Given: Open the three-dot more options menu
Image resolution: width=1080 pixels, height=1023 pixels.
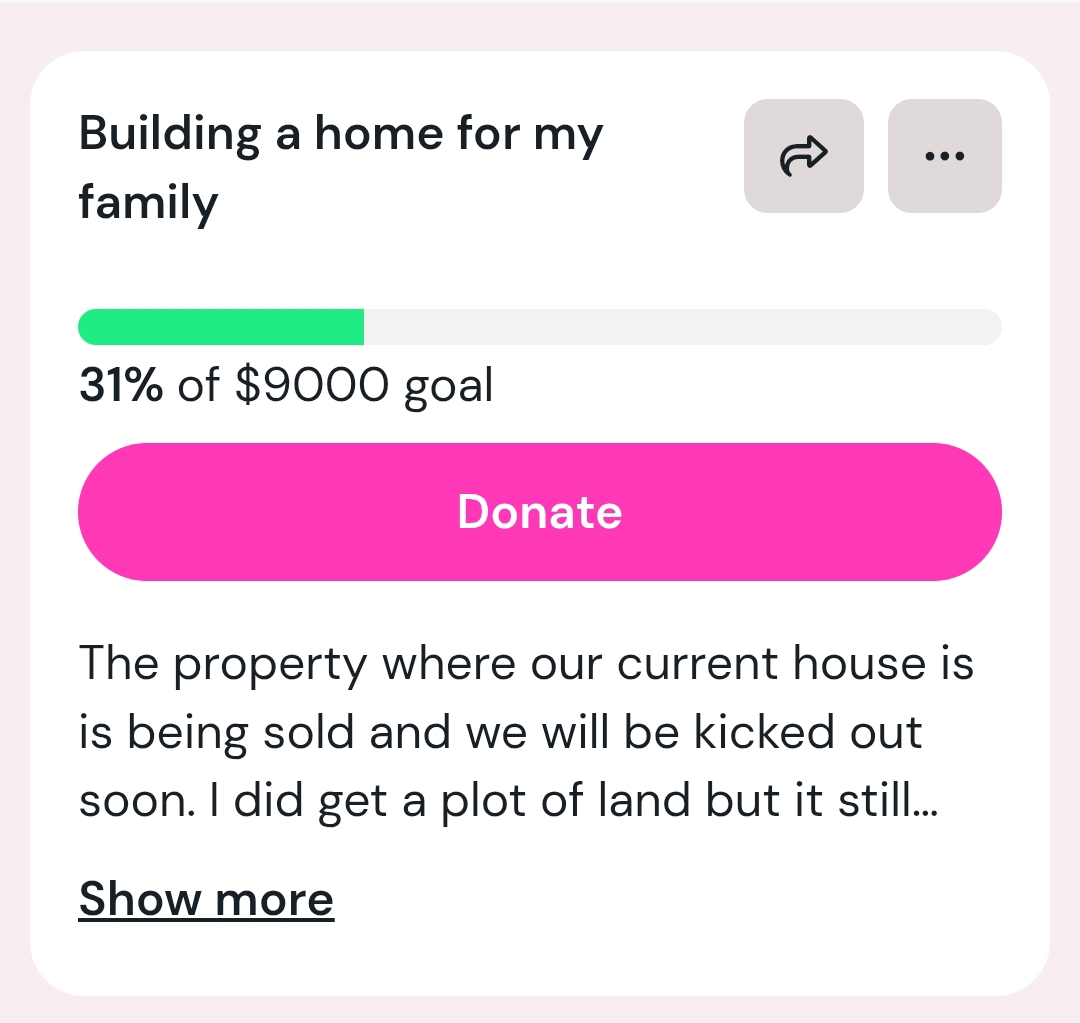Looking at the screenshot, I should [x=944, y=156].
